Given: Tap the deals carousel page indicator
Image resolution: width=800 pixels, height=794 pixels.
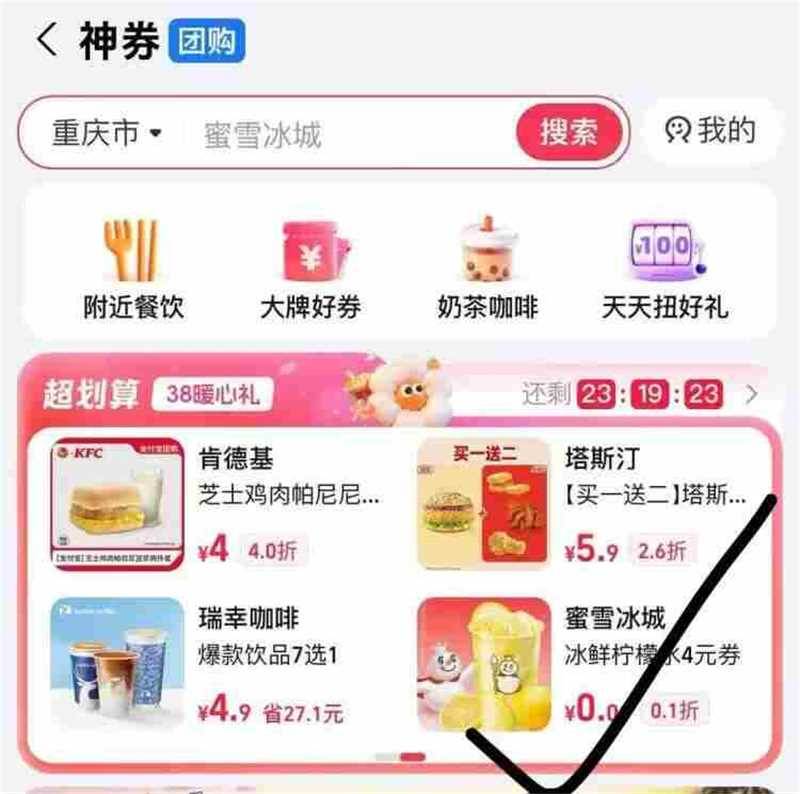Looking at the screenshot, I should (x=400, y=757).
